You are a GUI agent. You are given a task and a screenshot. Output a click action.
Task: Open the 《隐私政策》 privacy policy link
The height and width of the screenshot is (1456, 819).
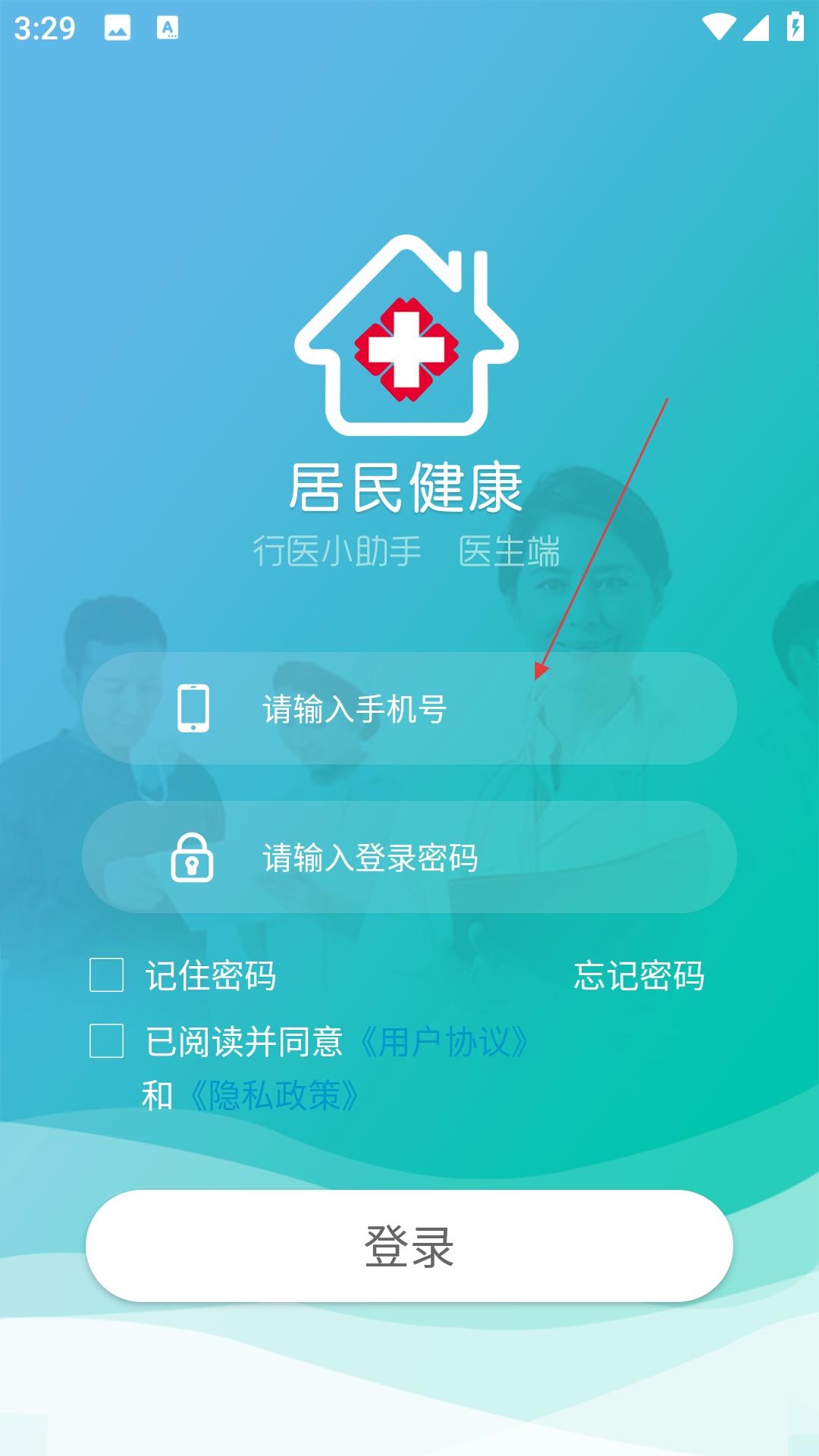click(x=275, y=1096)
